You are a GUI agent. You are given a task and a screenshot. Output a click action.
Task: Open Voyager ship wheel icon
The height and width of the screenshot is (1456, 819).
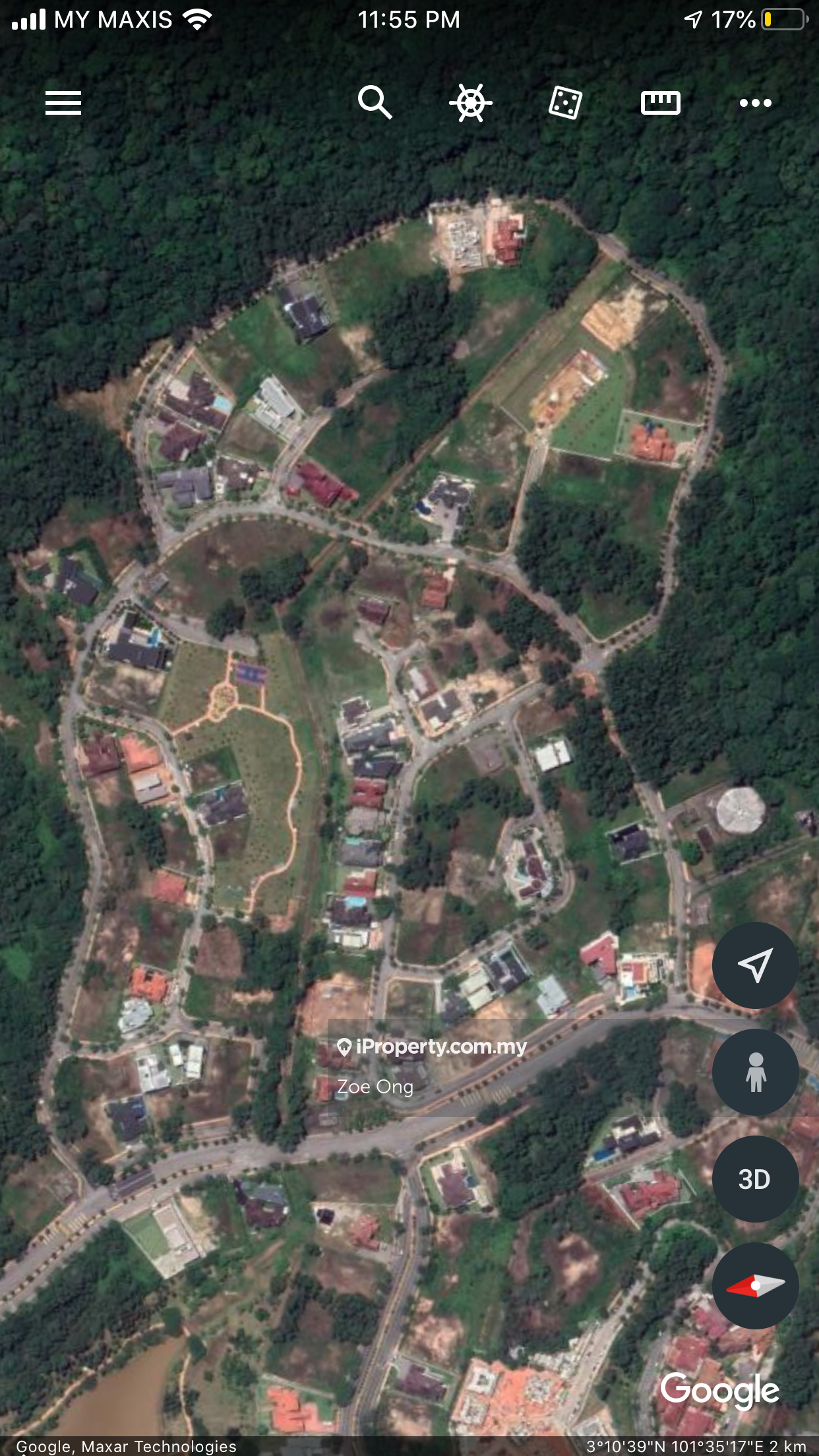470,103
